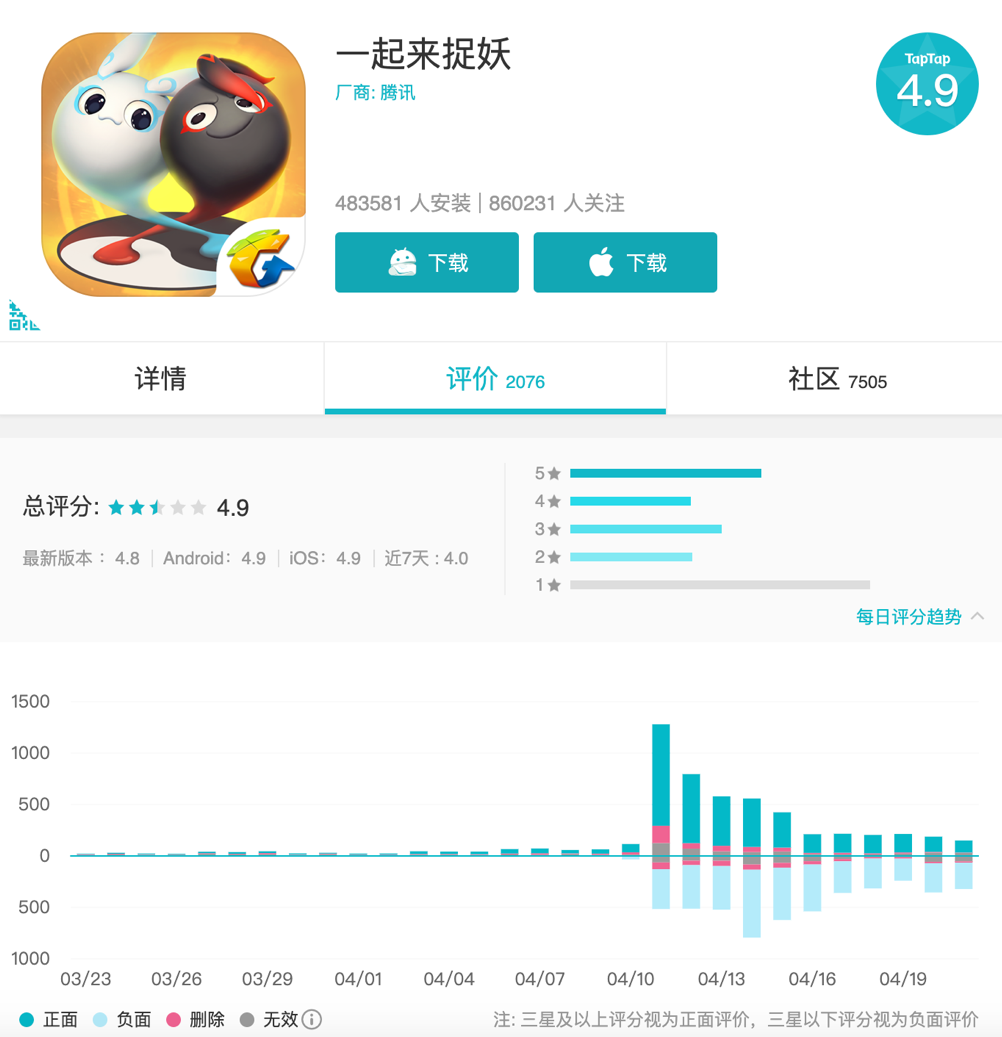Open developer 腾讯 link

coord(397,93)
